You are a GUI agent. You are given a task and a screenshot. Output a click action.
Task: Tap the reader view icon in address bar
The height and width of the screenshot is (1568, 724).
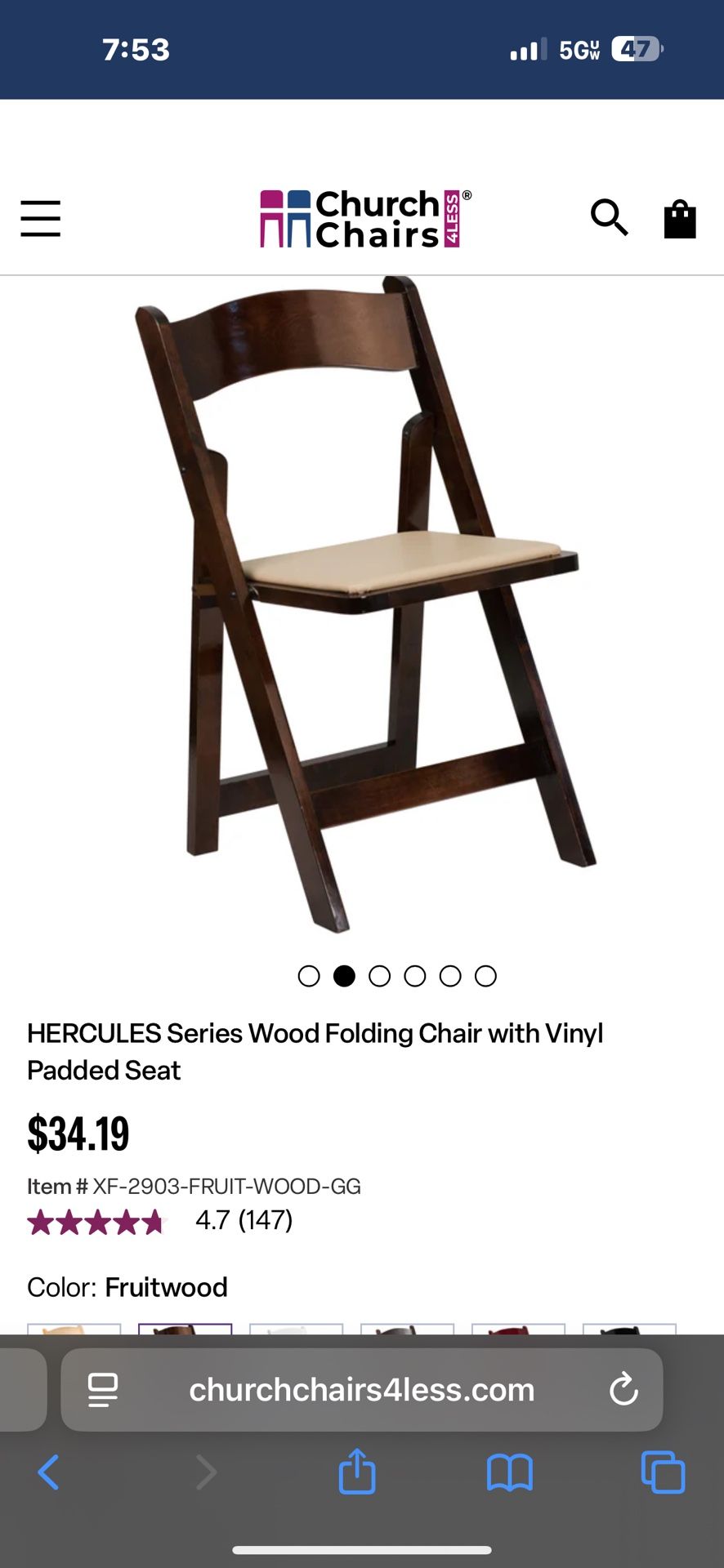coord(101,1389)
